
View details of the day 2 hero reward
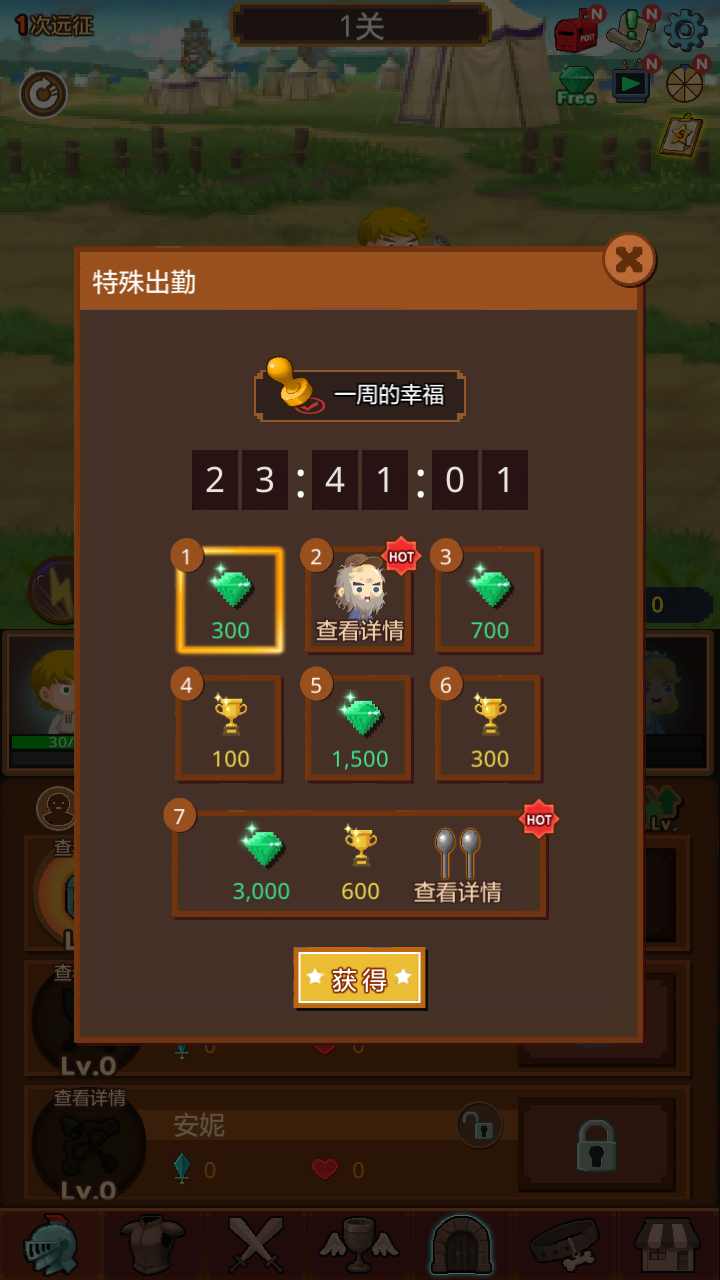(359, 600)
